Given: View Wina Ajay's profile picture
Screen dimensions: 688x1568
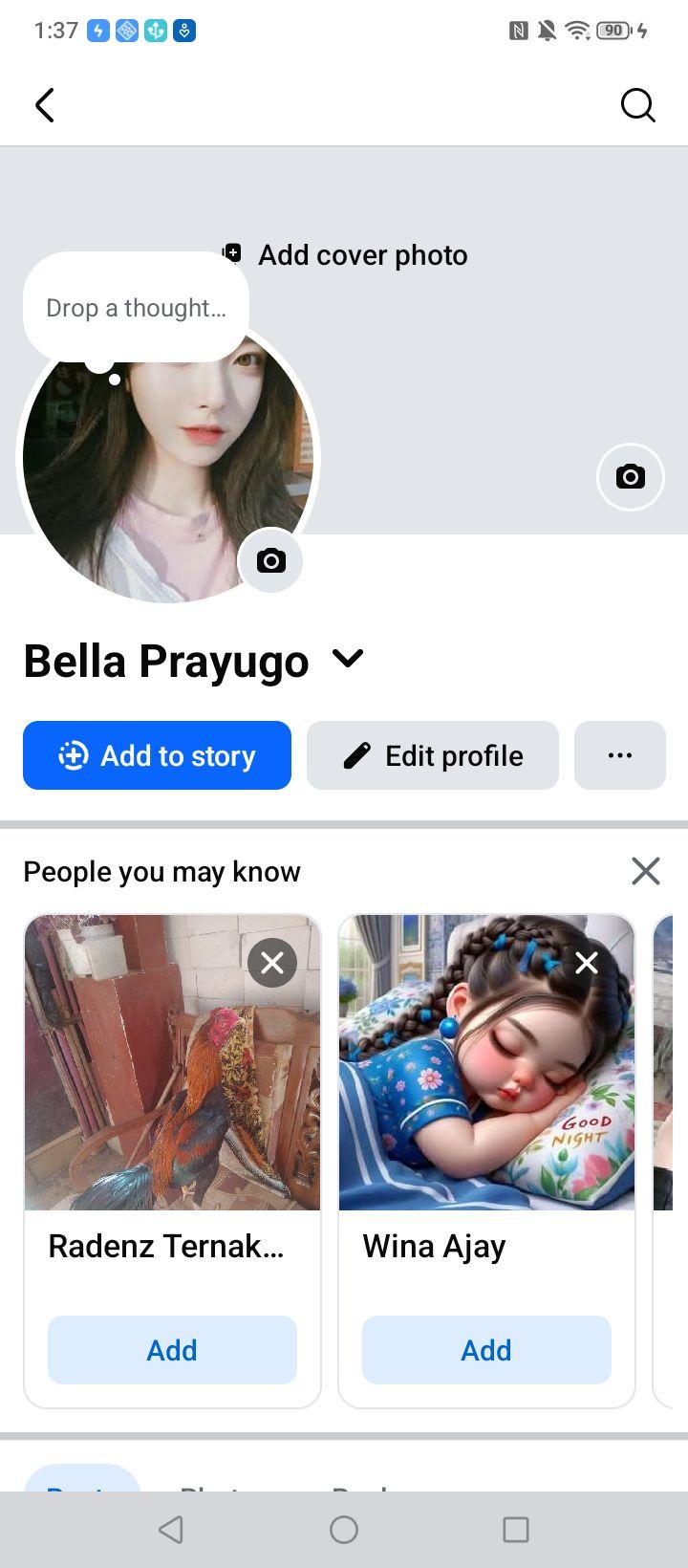Looking at the screenshot, I should pos(486,1062).
